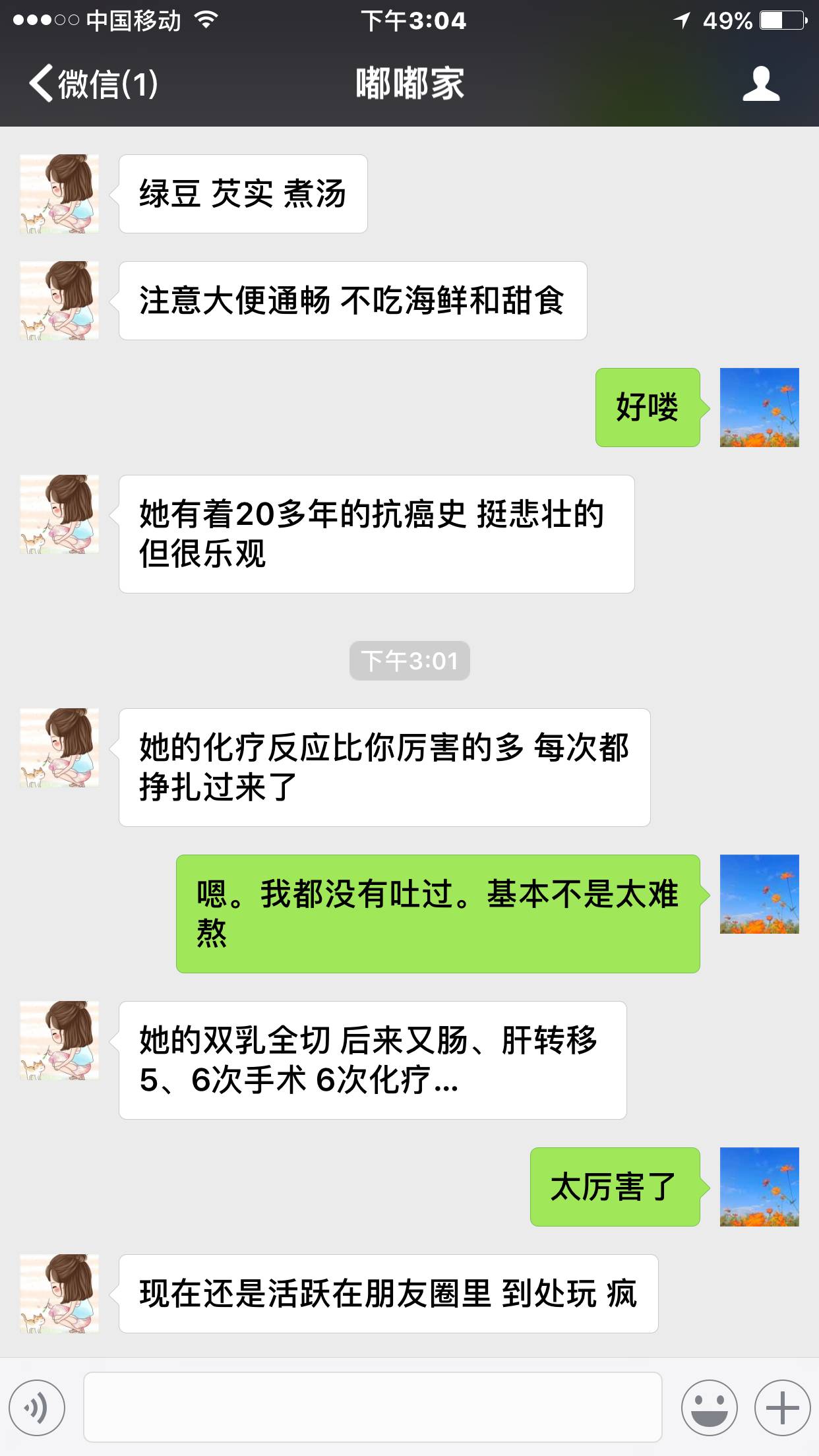Open chat info via the profile icon
Screen dimensions: 819x1456
coord(761,84)
